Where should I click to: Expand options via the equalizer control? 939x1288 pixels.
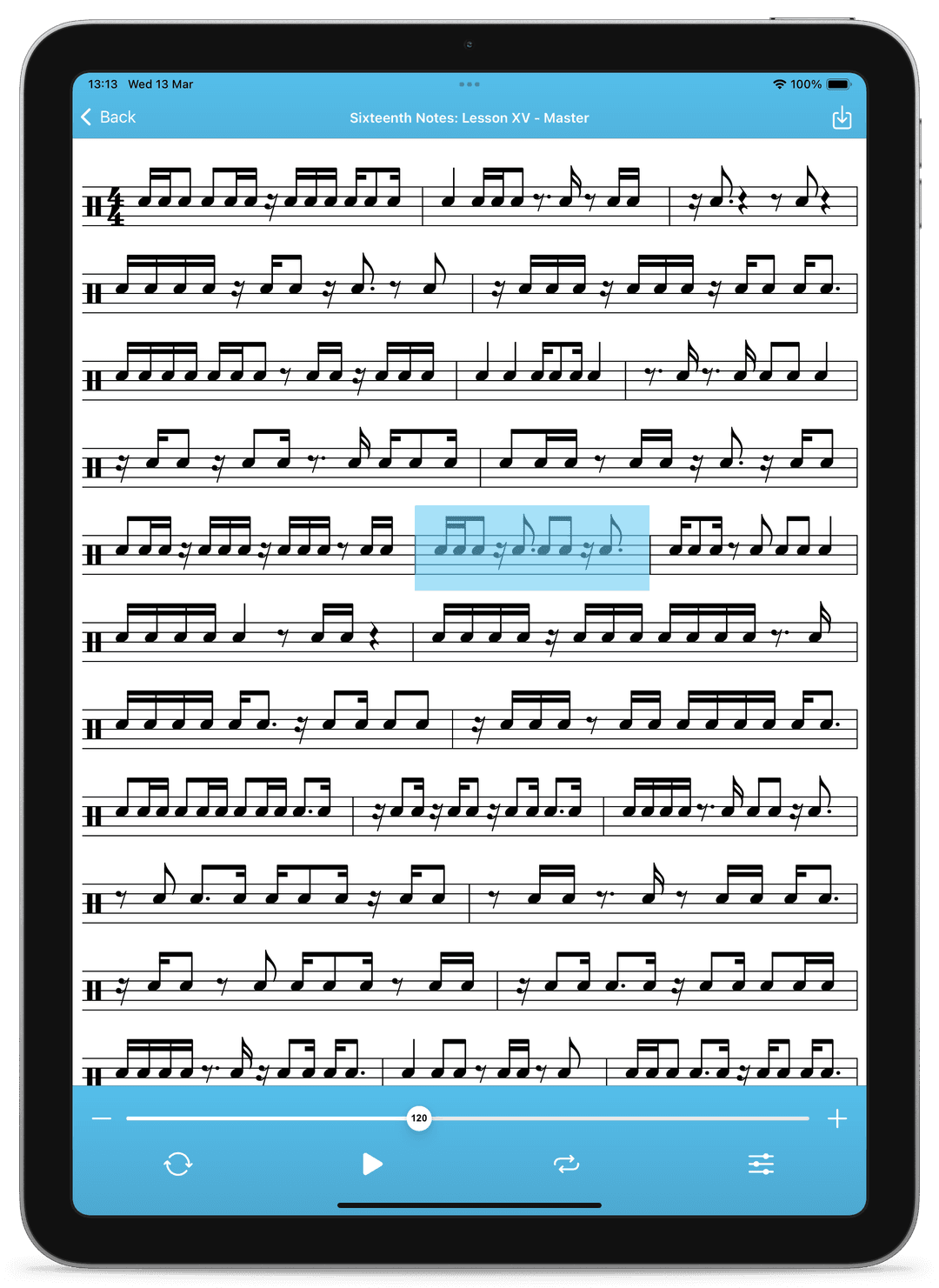pyautogui.click(x=763, y=1163)
